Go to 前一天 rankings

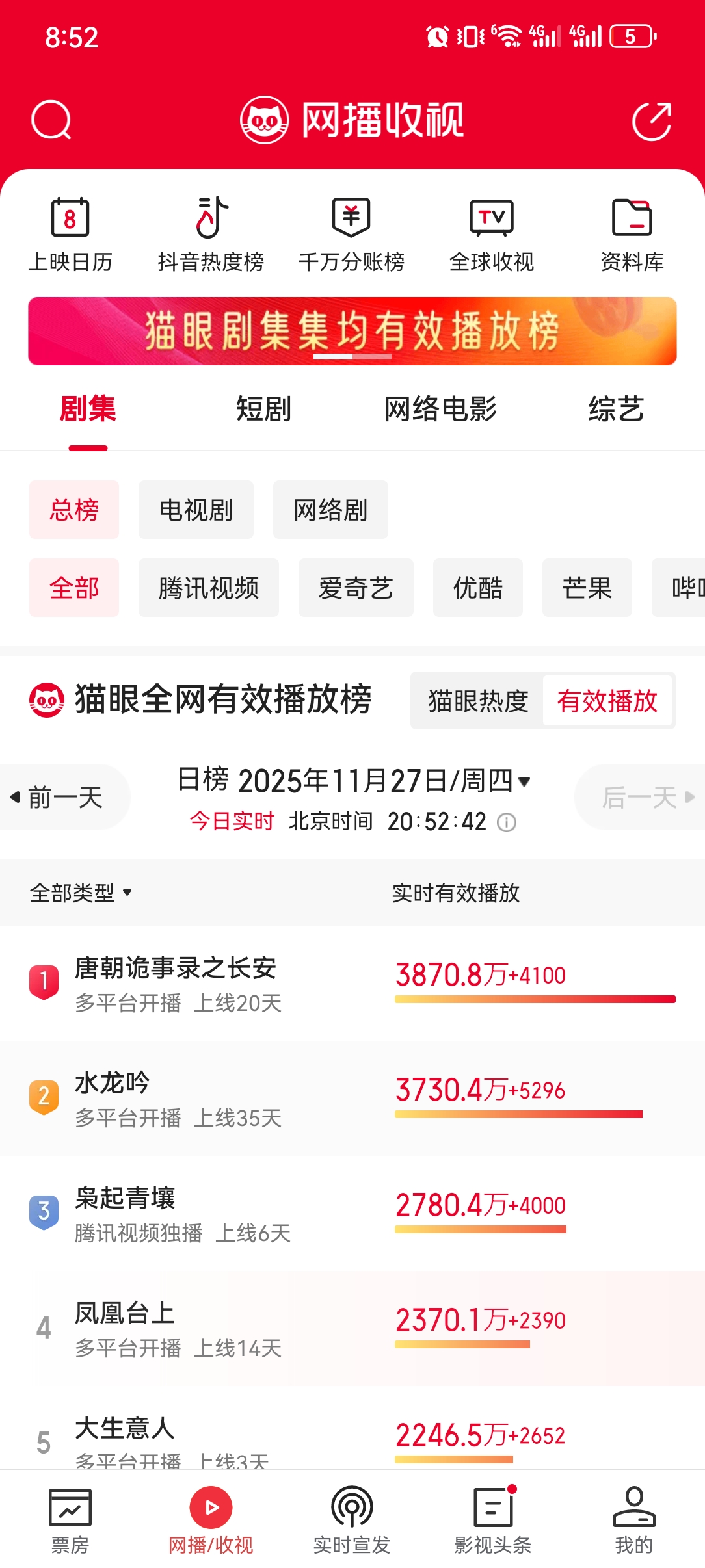(64, 797)
